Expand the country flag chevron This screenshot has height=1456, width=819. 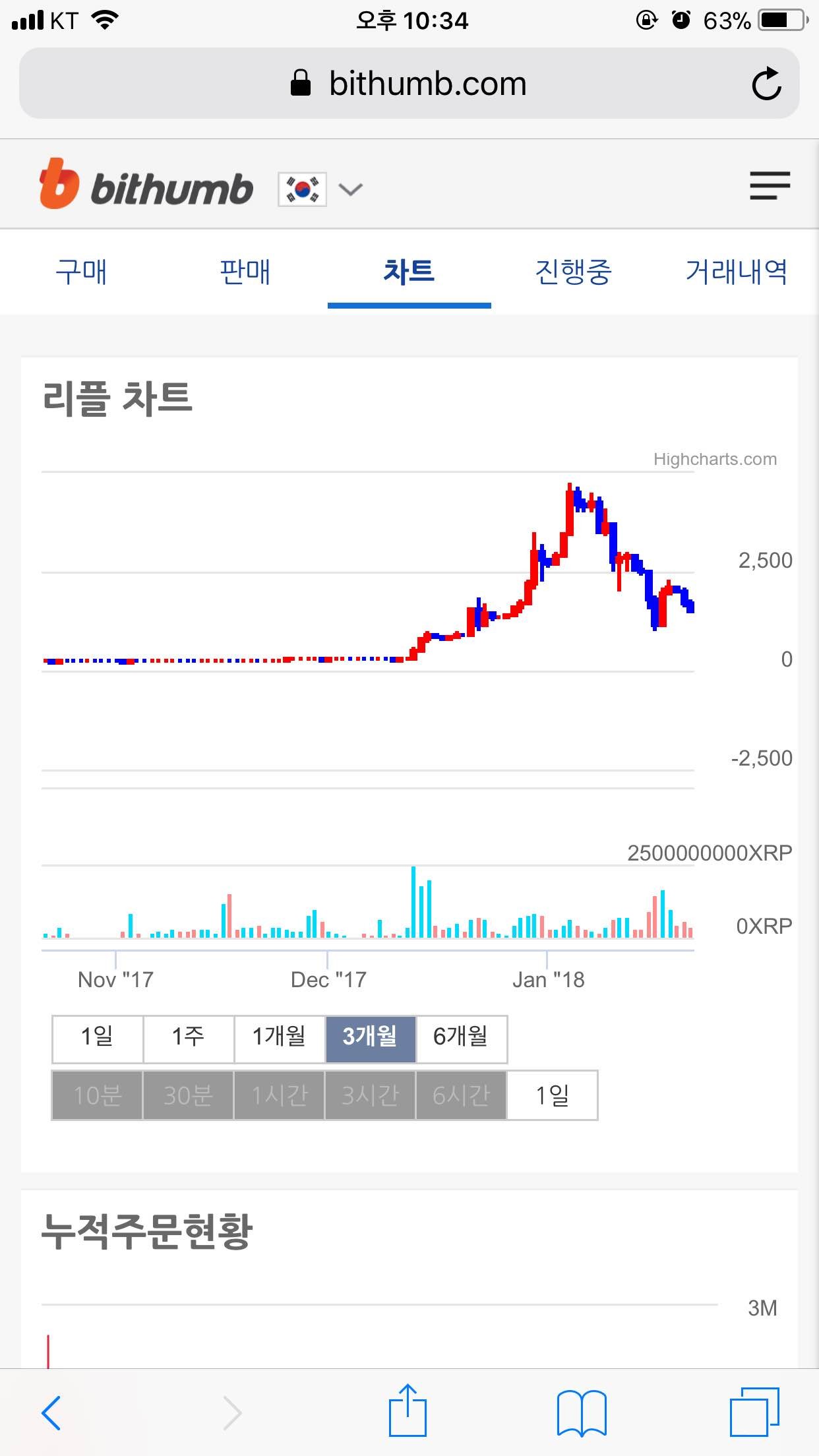[x=350, y=189]
